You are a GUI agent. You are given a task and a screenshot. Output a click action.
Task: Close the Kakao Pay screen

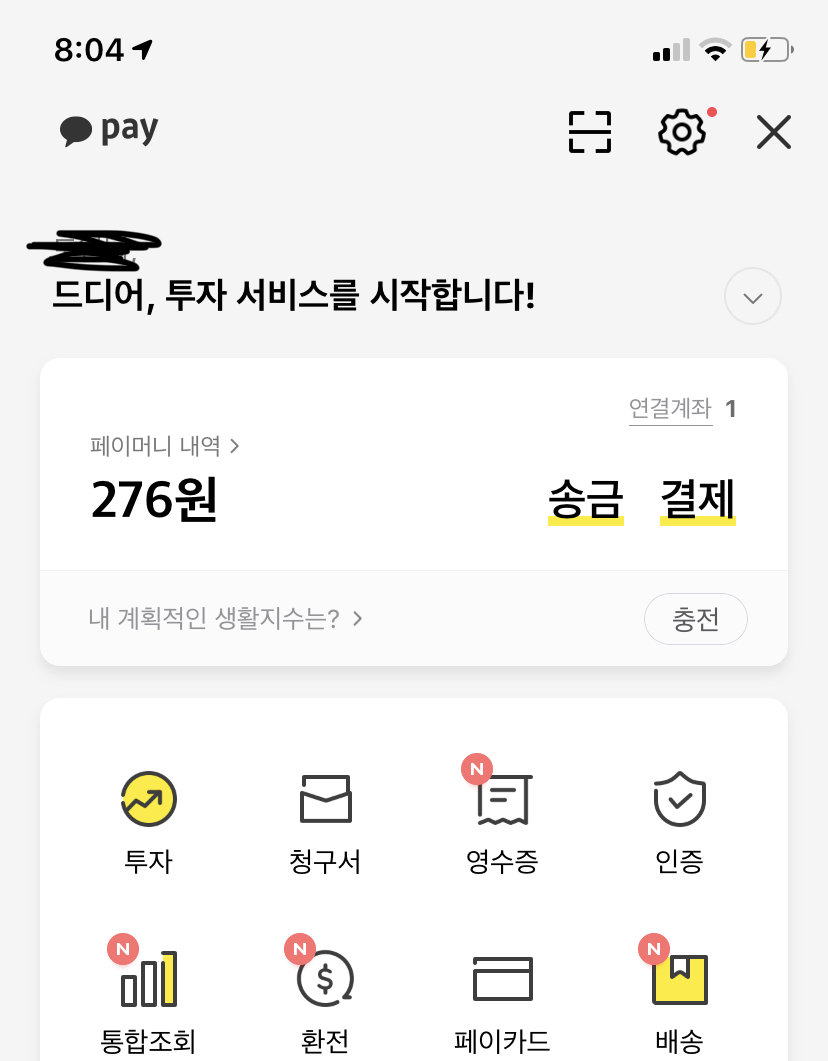coord(773,132)
